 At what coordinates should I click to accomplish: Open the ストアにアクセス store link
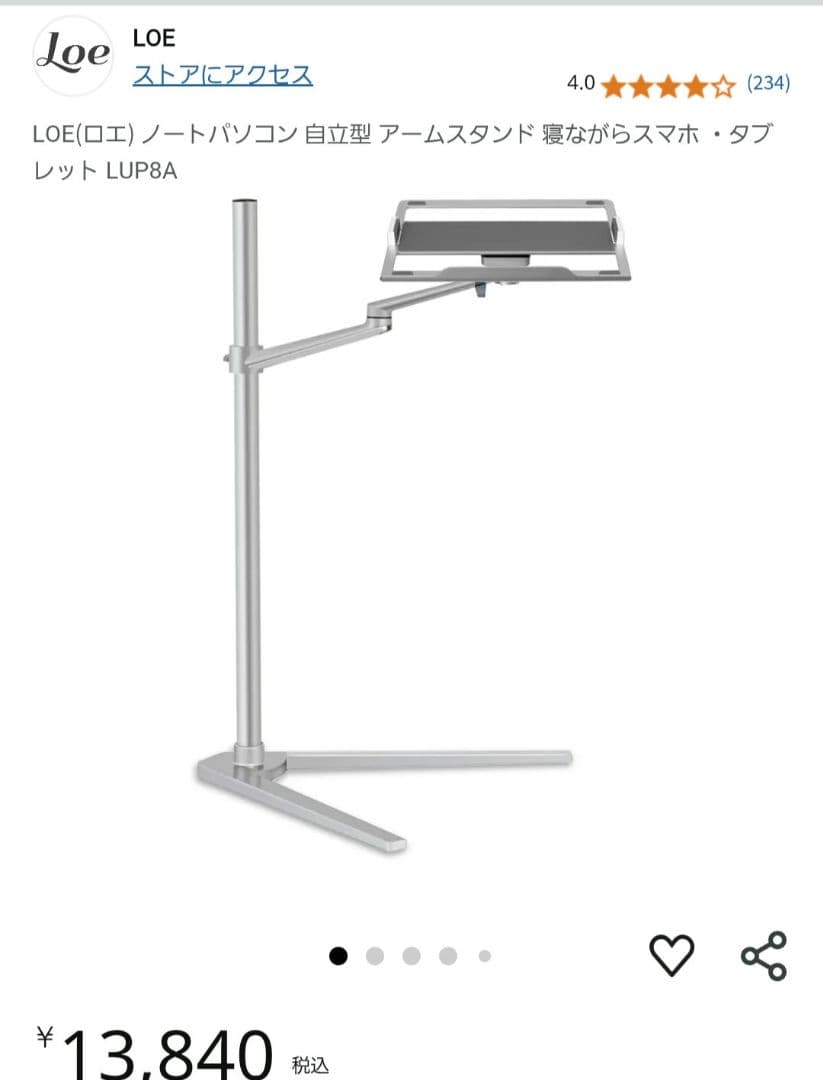click(222, 75)
